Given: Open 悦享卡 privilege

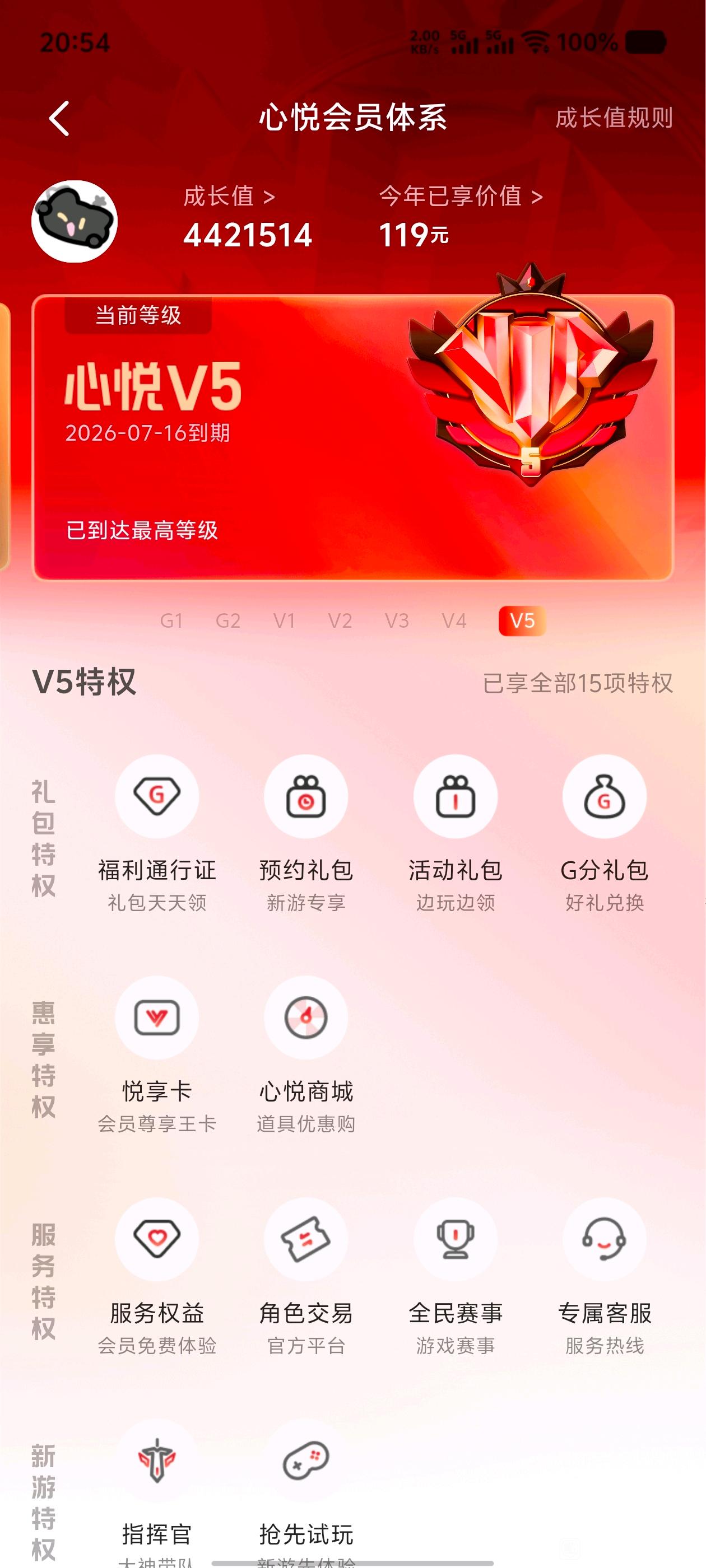Looking at the screenshot, I should (157, 1018).
